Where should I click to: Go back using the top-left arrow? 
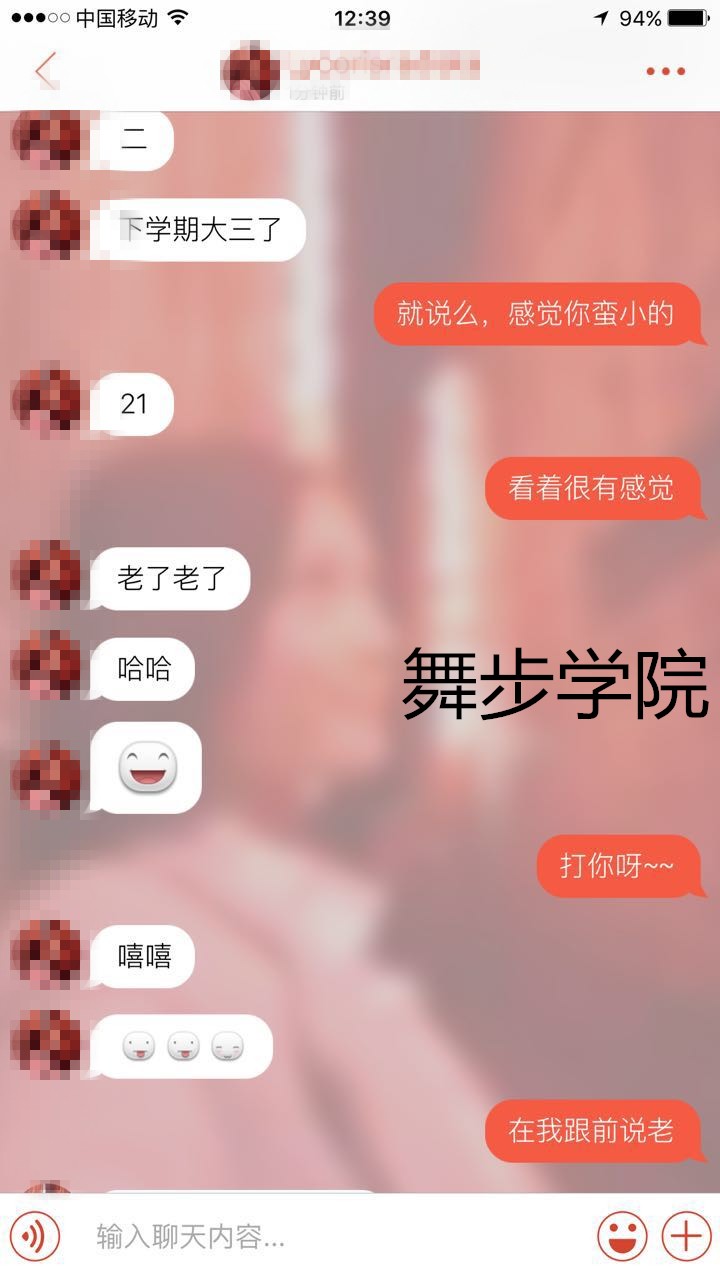[46, 71]
